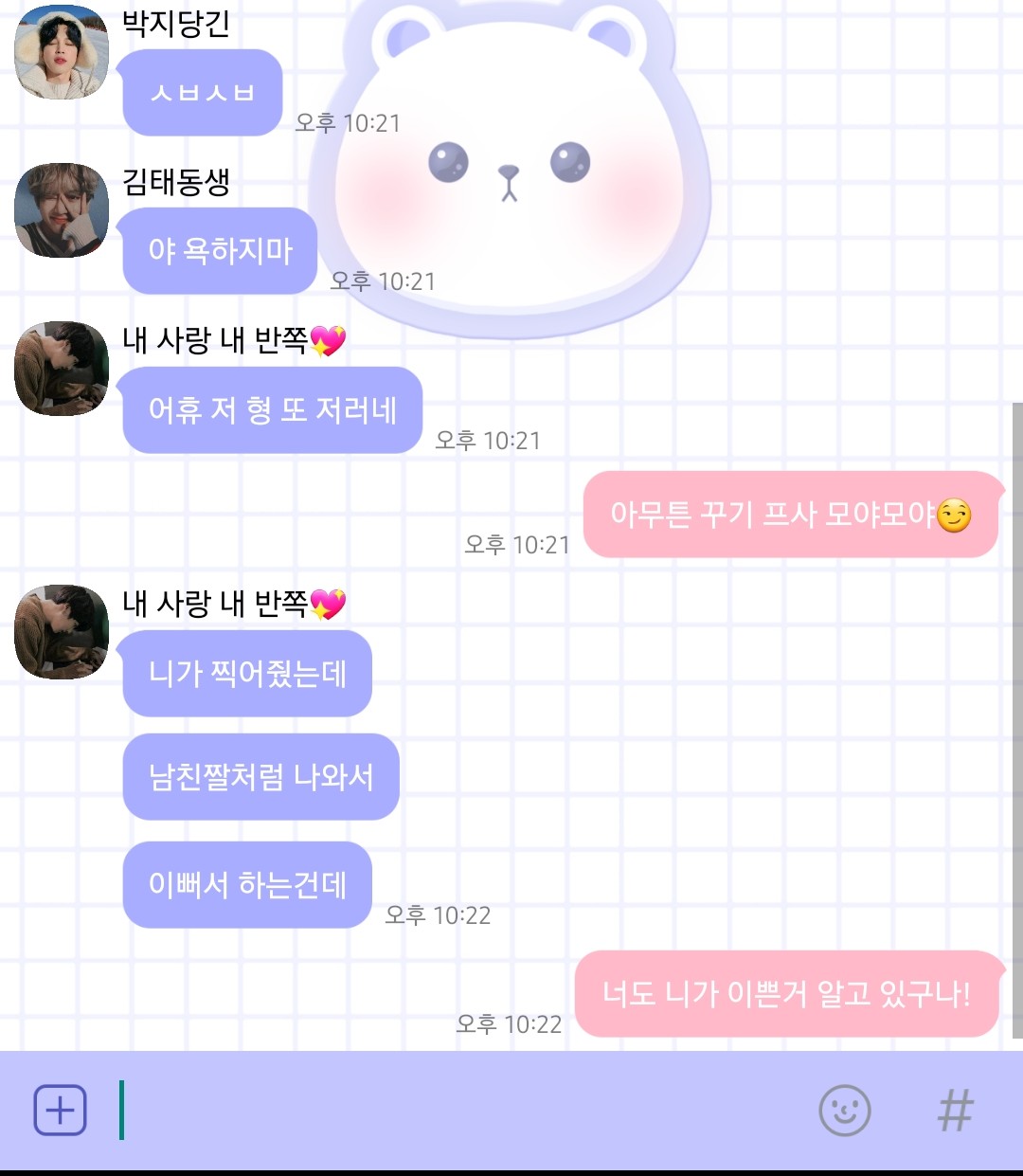View 김태동생's profile picture

click(x=62, y=210)
